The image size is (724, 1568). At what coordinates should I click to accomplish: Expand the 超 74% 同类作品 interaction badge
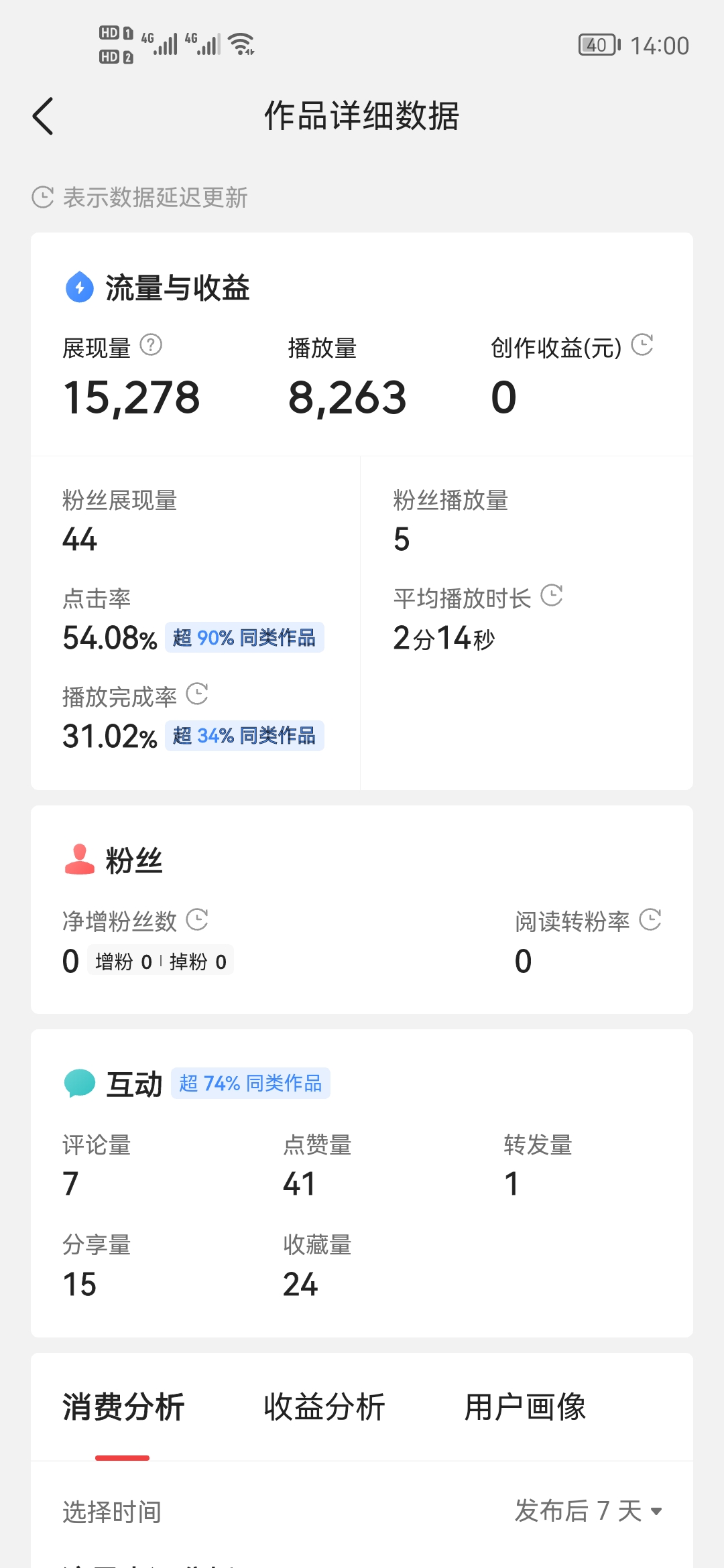pyautogui.click(x=251, y=1083)
